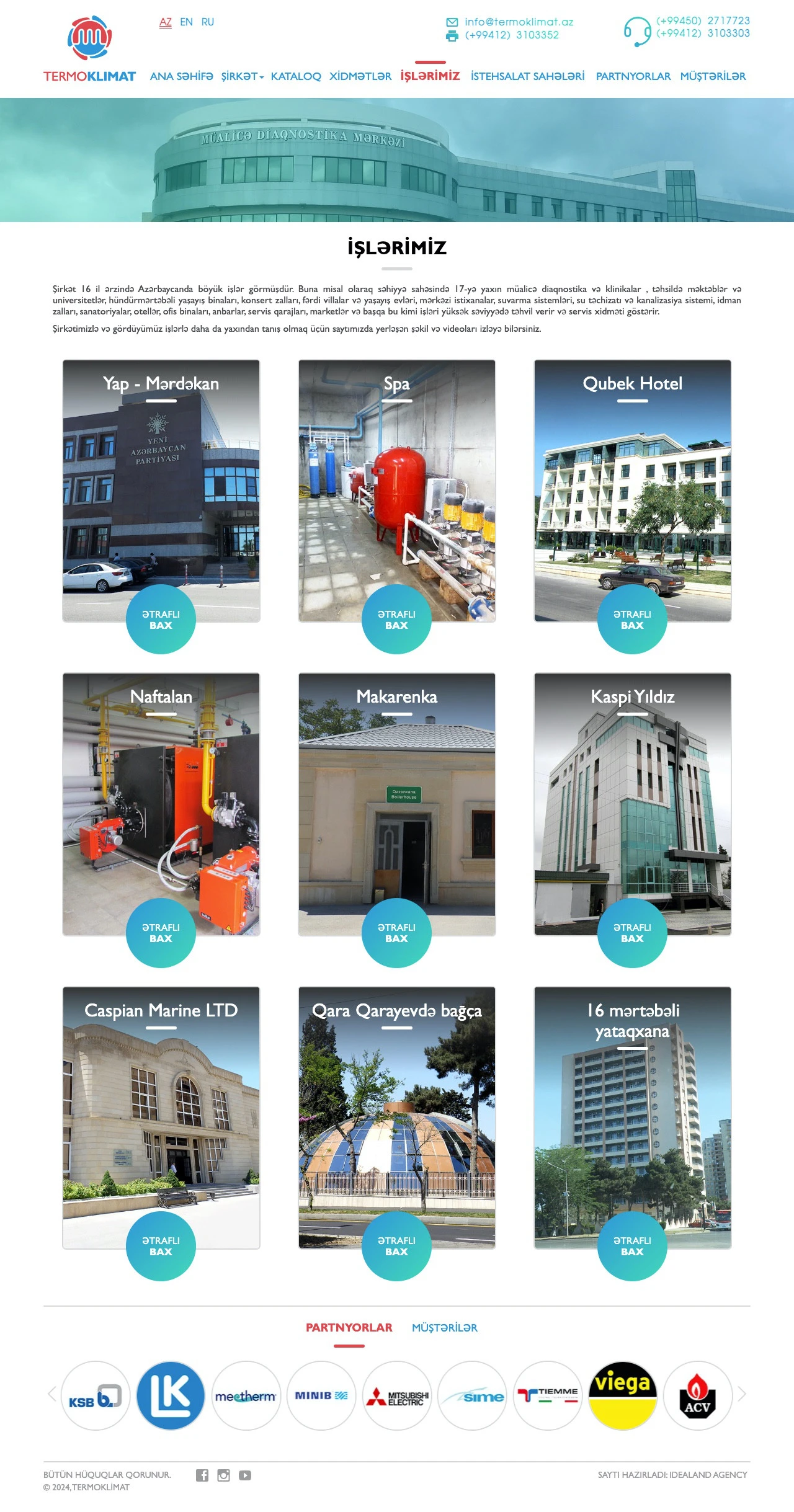Viewport: 794px width, 1512px height.
Task: Click ƏTRAFLI BAX under the Spa project
Action: coord(396,620)
